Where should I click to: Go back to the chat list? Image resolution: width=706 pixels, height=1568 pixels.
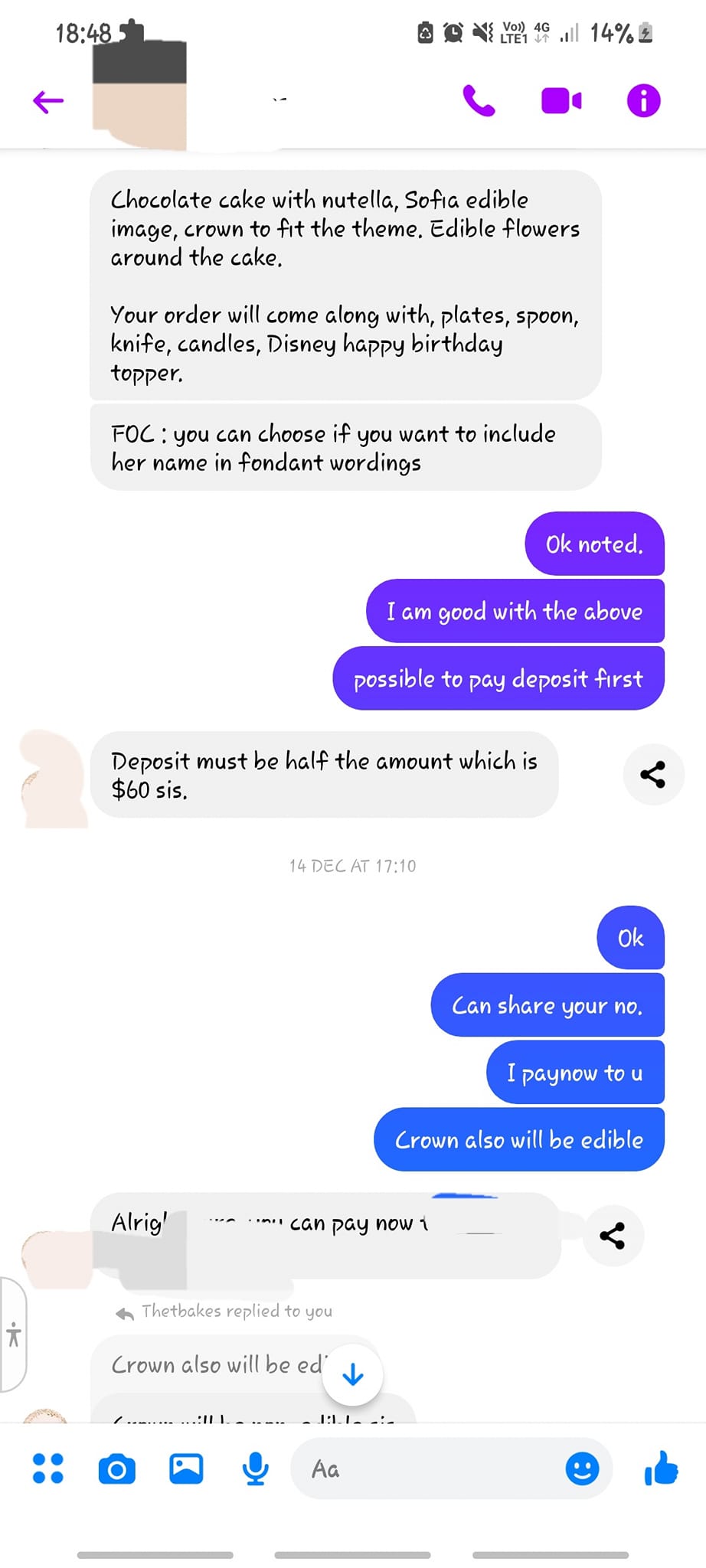click(48, 101)
